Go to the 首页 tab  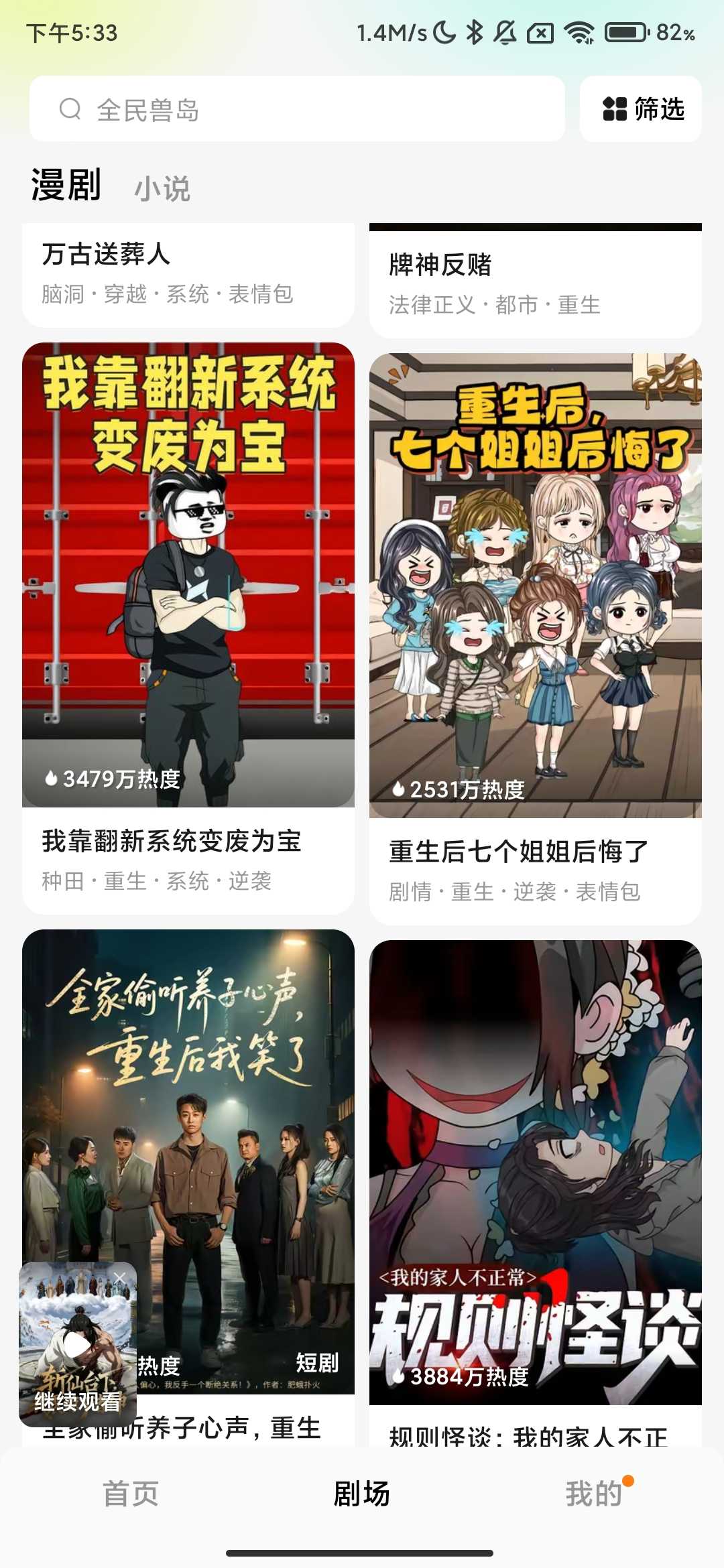[x=130, y=1494]
